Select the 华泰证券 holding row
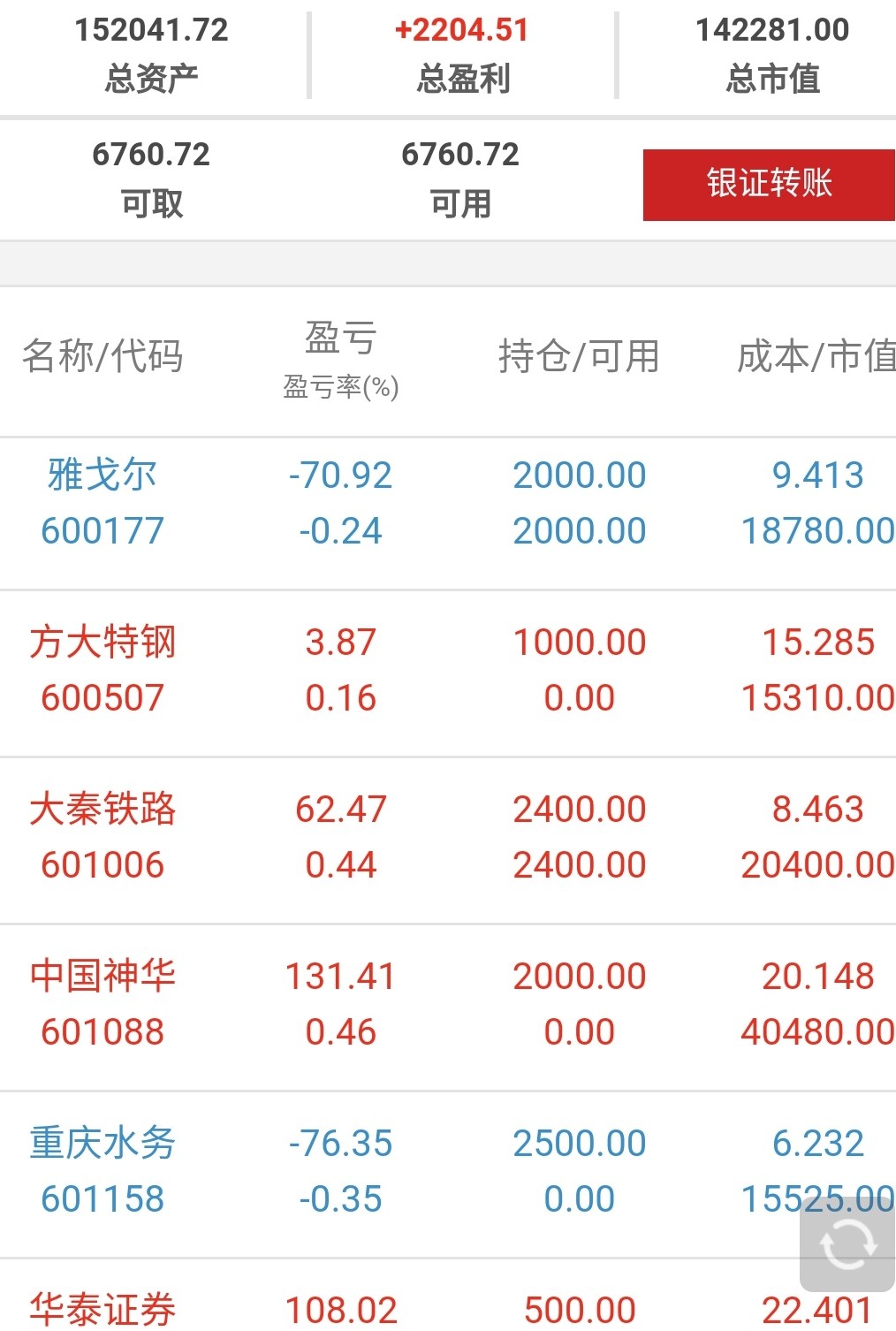This screenshot has width=896, height=1331. pyautogui.click(x=448, y=1296)
